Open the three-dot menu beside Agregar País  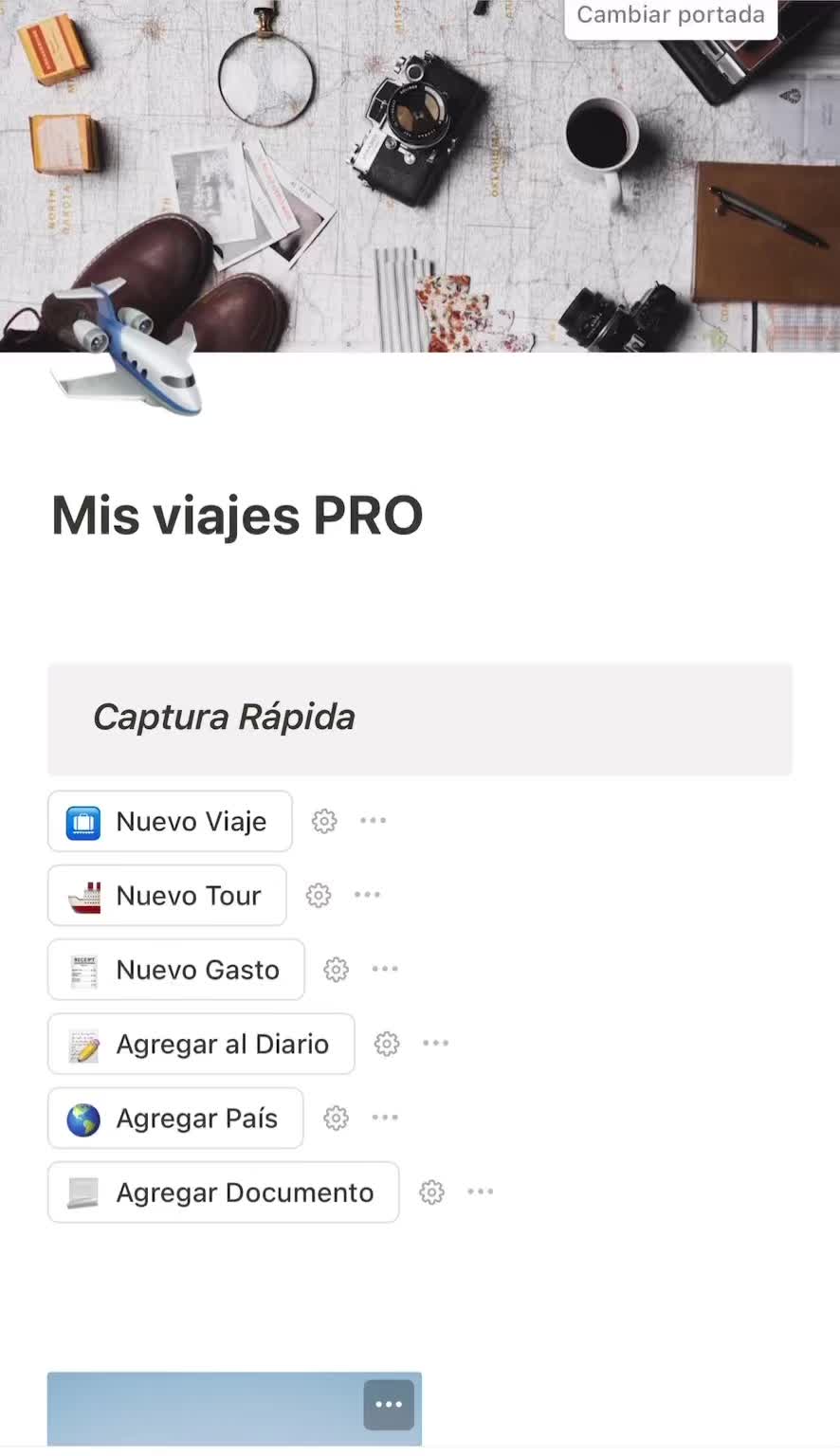pyautogui.click(x=385, y=1118)
